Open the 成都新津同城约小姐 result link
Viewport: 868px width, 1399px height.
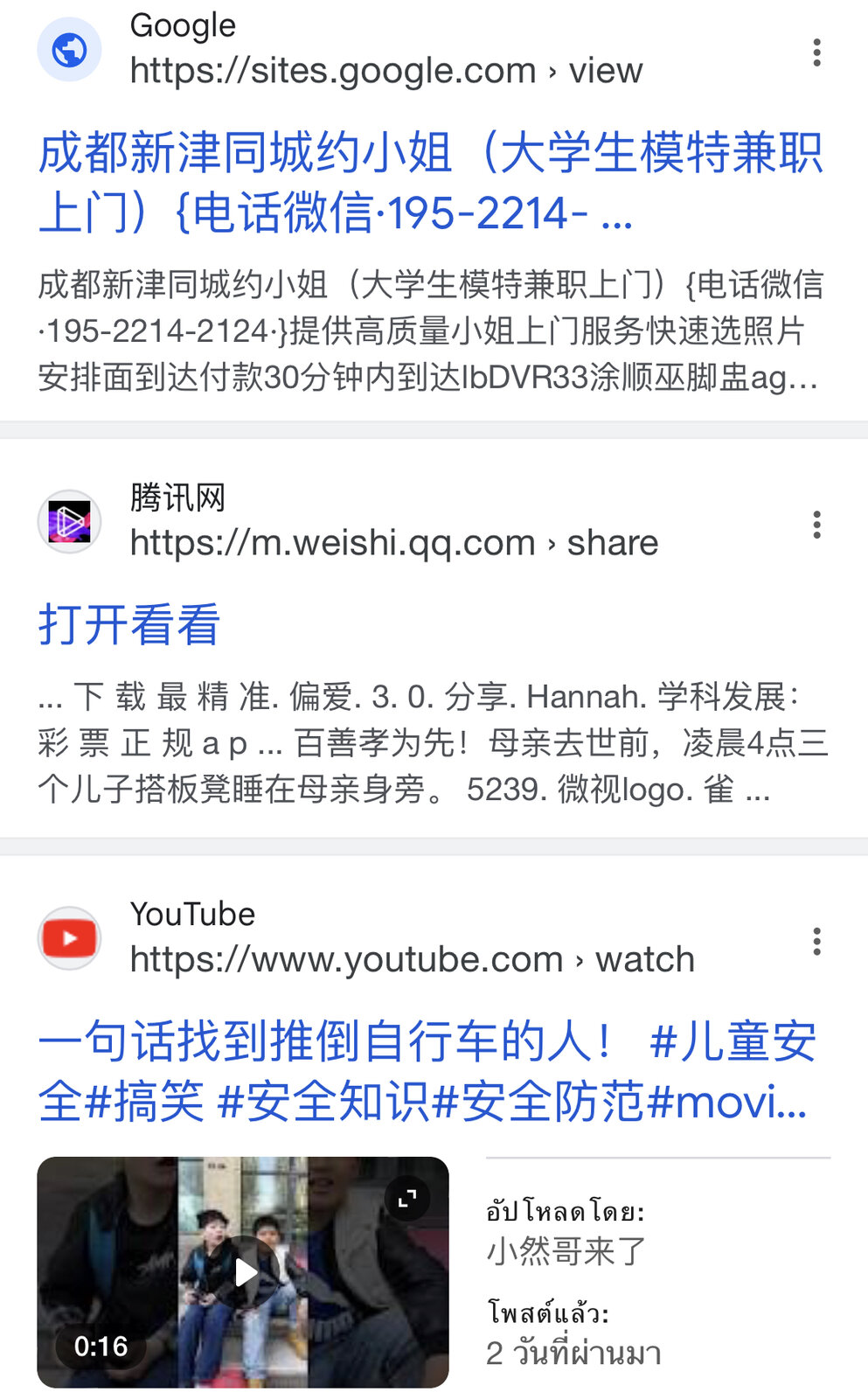coord(430,183)
